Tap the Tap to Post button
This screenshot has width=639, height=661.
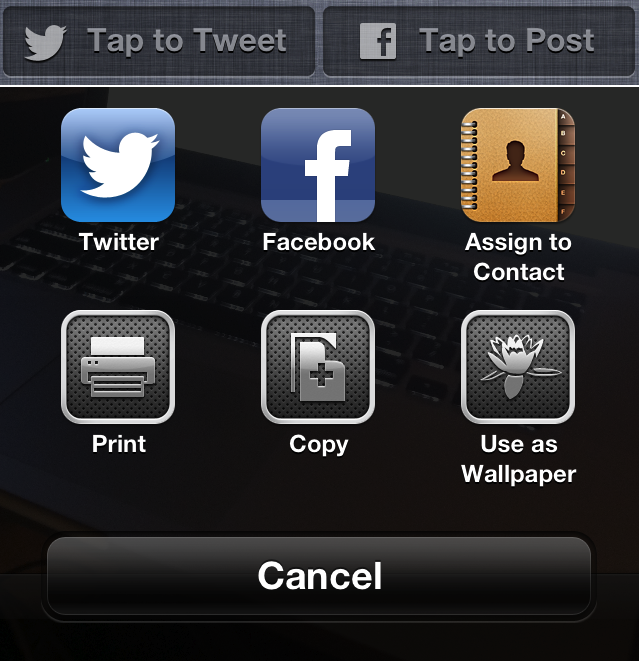(478, 42)
